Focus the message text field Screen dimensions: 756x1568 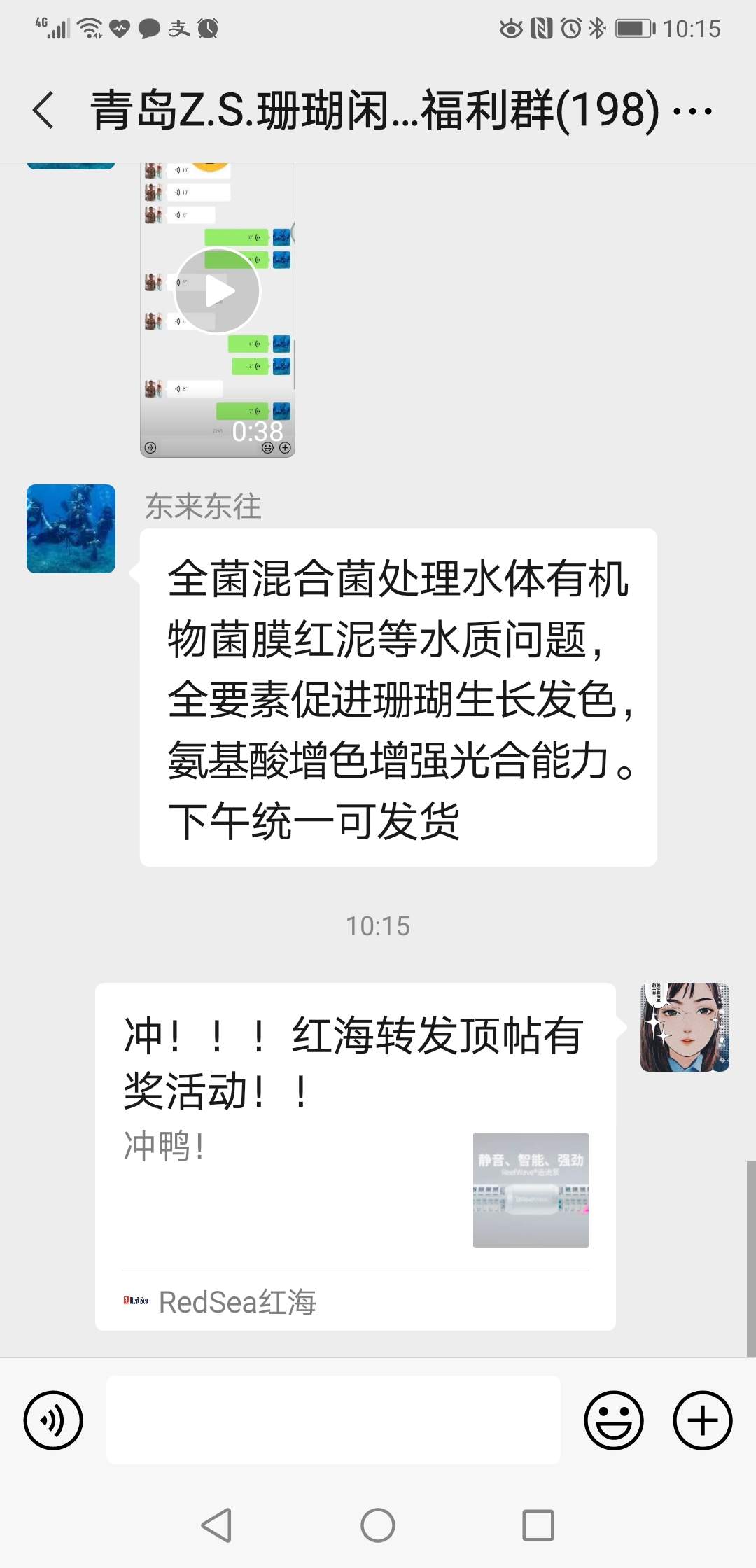click(x=333, y=1420)
